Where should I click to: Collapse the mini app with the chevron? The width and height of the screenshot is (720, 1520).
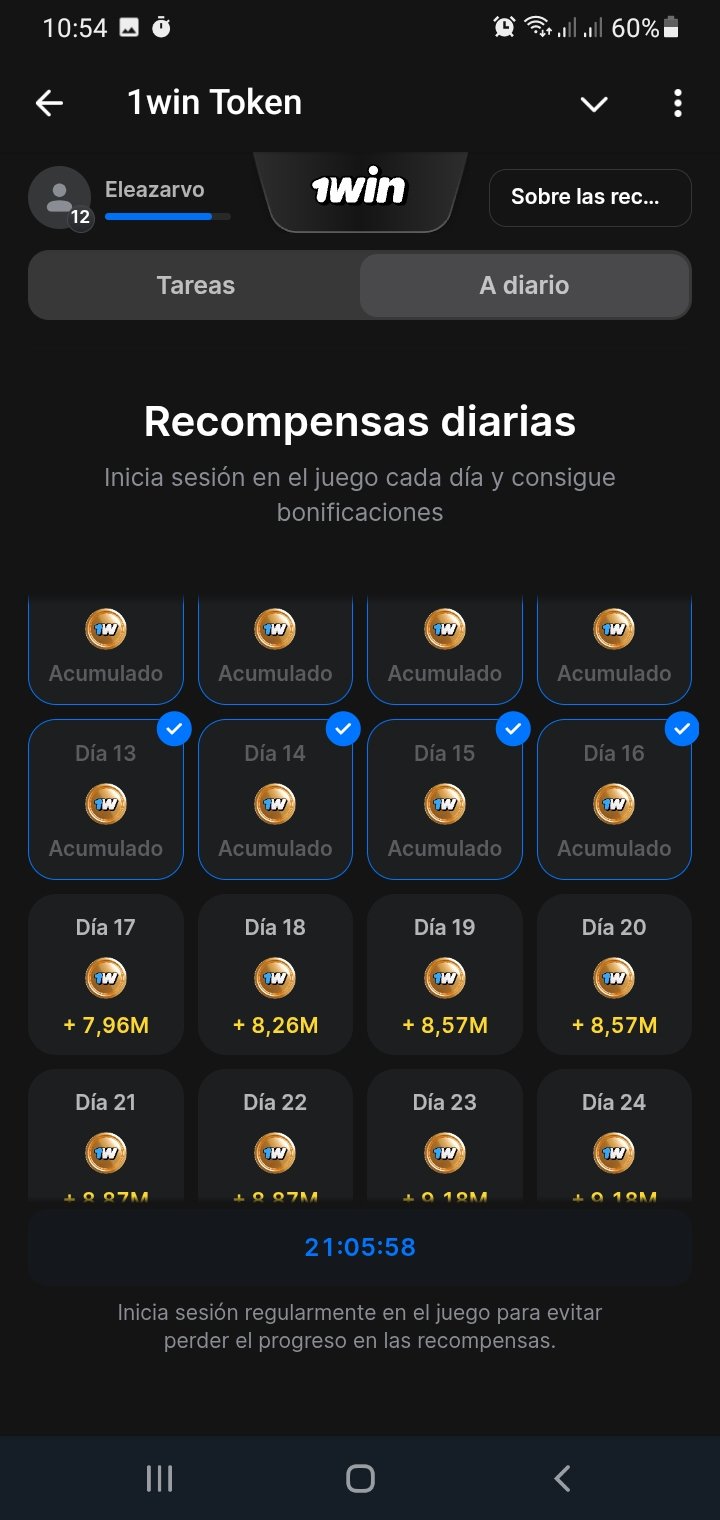[594, 104]
